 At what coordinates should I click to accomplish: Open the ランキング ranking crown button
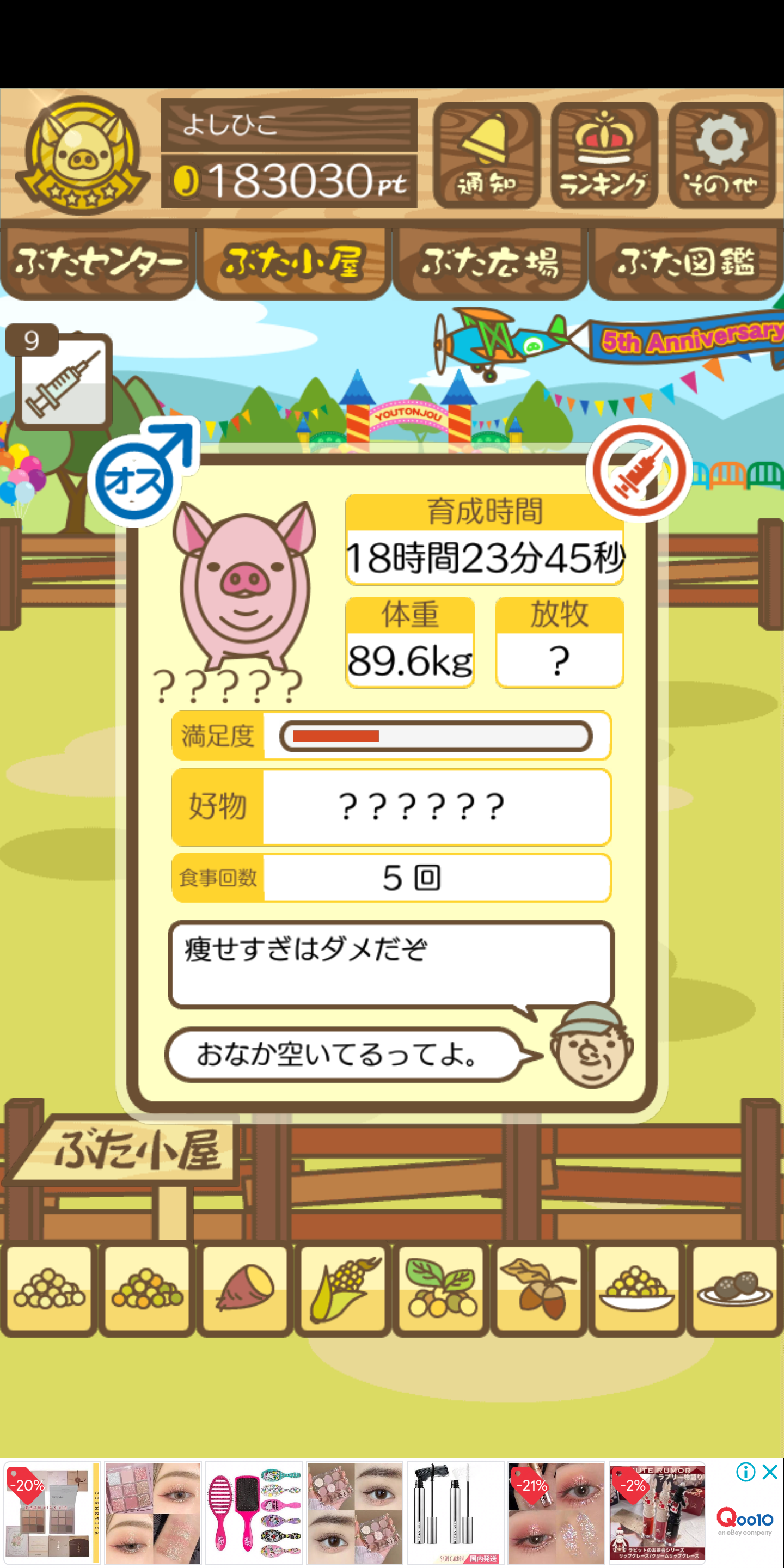pyautogui.click(x=604, y=155)
